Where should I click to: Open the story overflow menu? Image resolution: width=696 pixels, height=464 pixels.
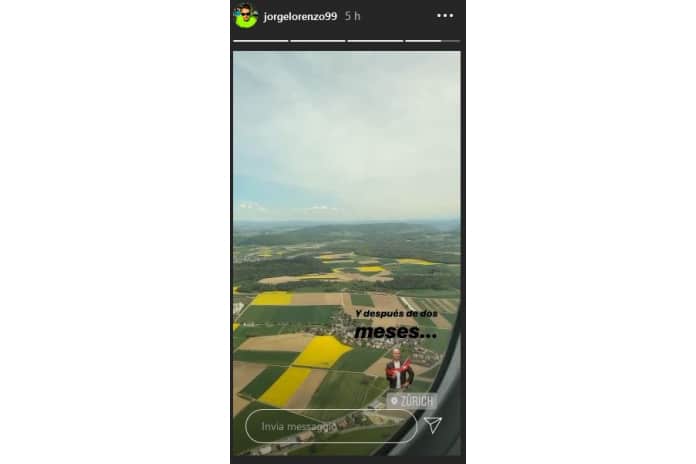(445, 16)
